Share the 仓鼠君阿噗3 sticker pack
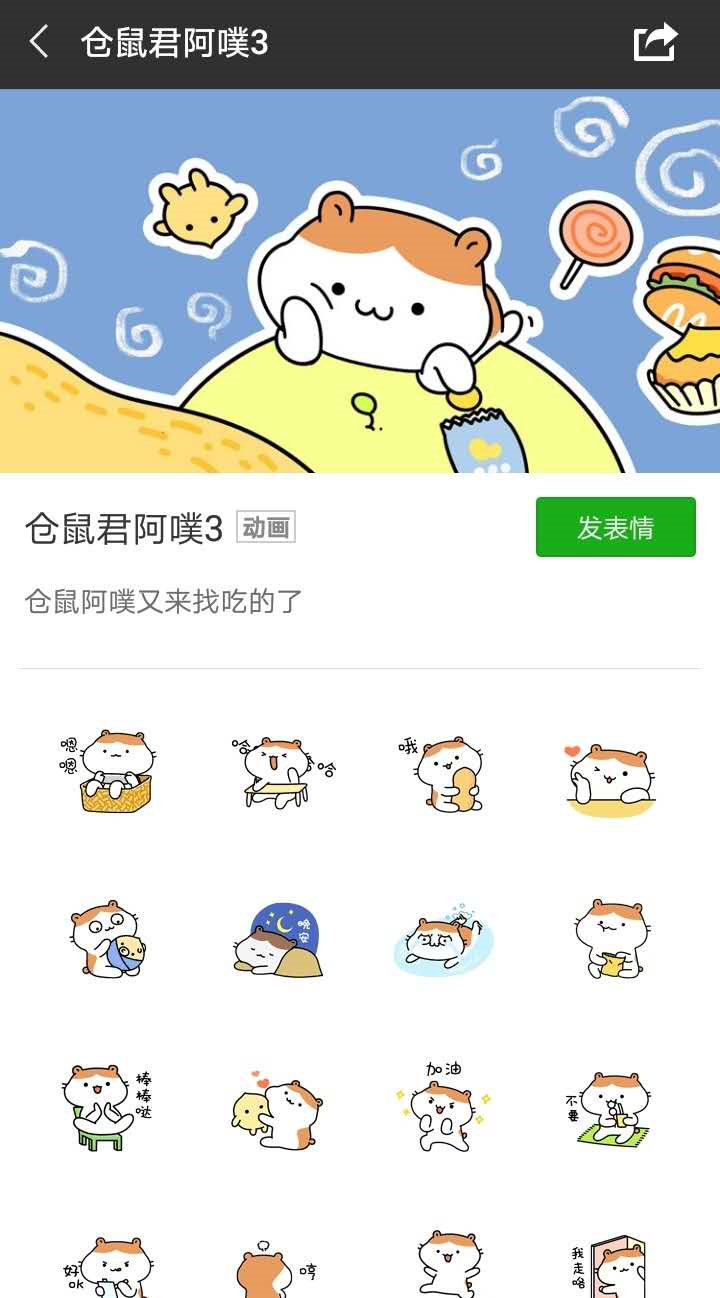Image resolution: width=720 pixels, height=1298 pixels. pyautogui.click(x=656, y=43)
